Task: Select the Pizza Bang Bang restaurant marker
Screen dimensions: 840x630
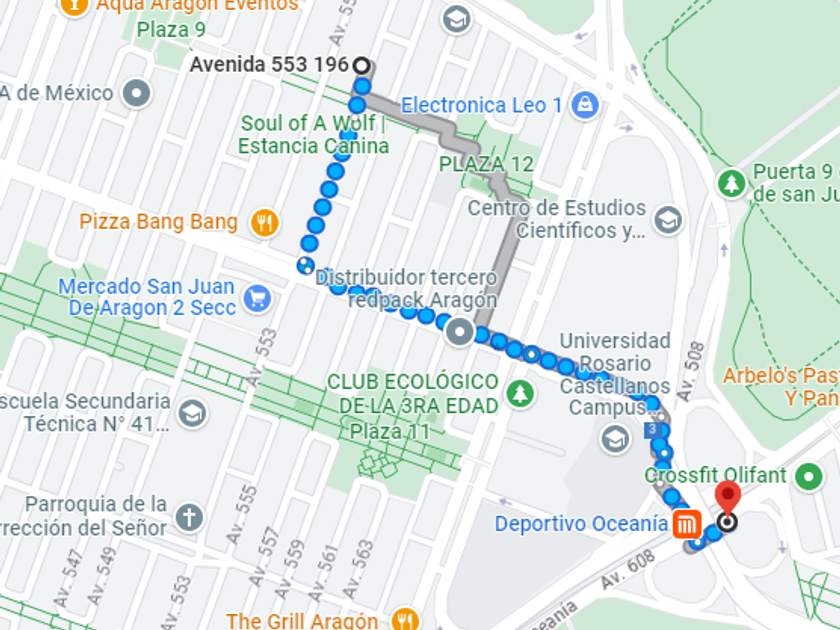Action: point(265,222)
